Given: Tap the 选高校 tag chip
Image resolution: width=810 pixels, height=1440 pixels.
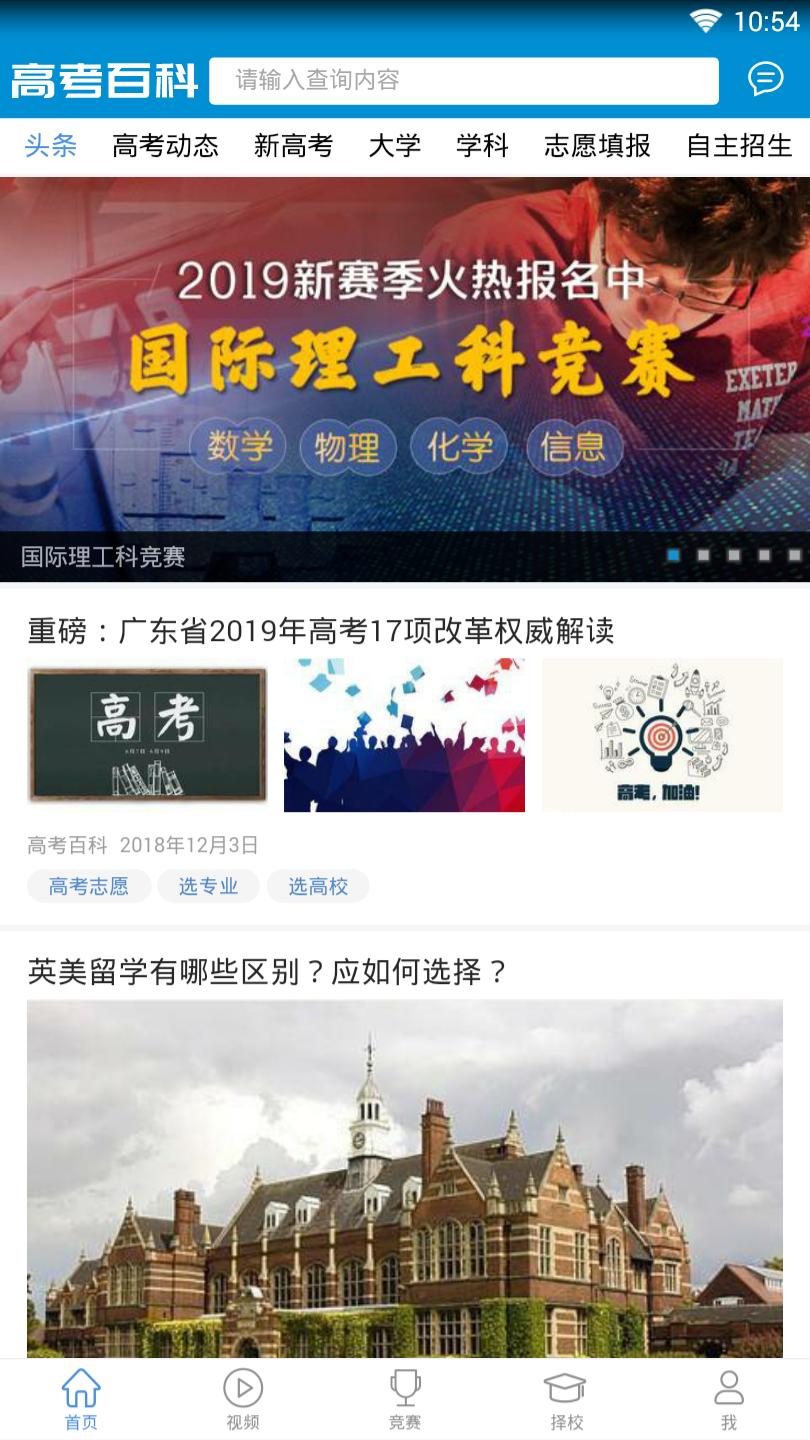Looking at the screenshot, I should click(318, 886).
